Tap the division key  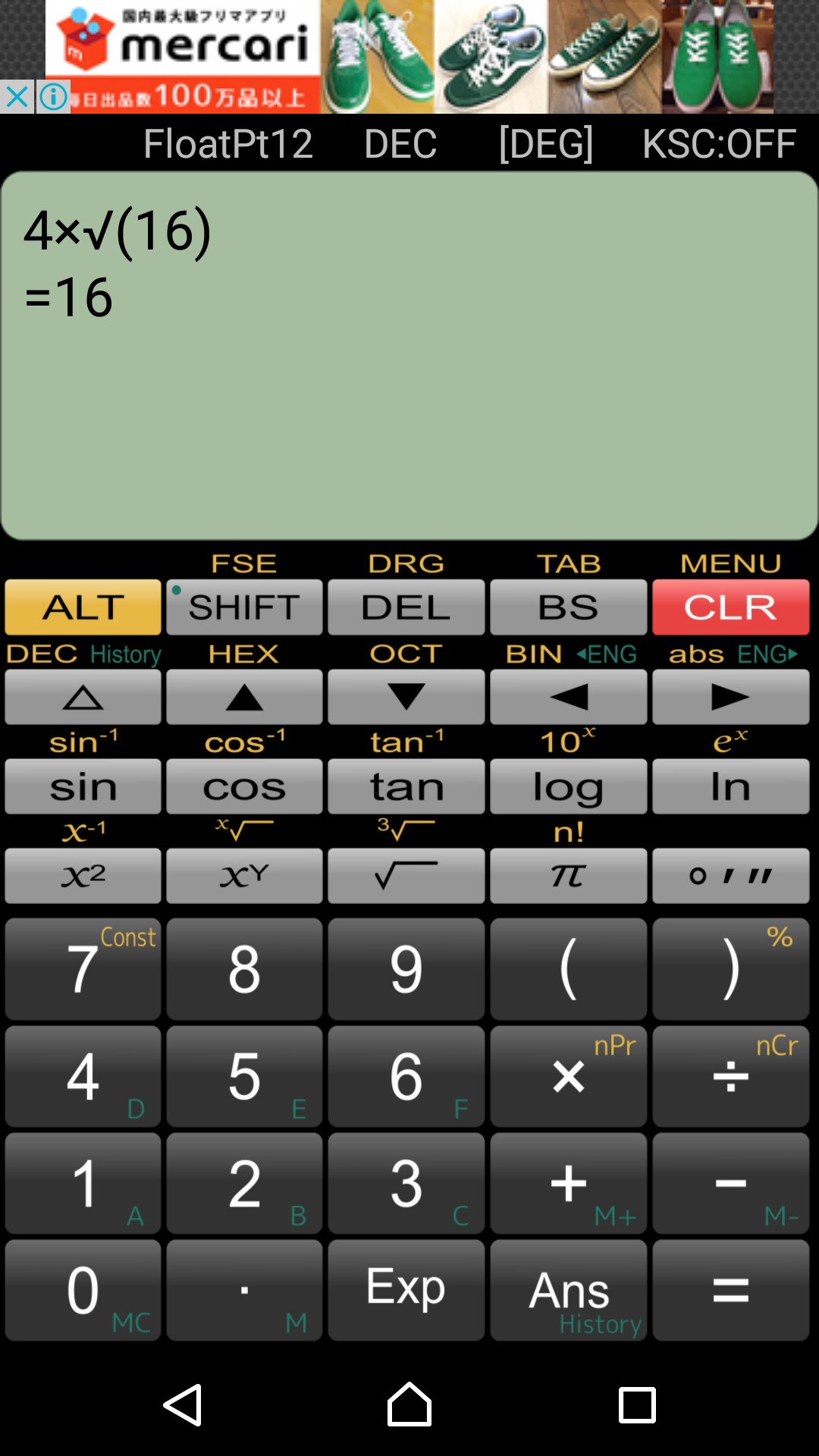point(730,1076)
